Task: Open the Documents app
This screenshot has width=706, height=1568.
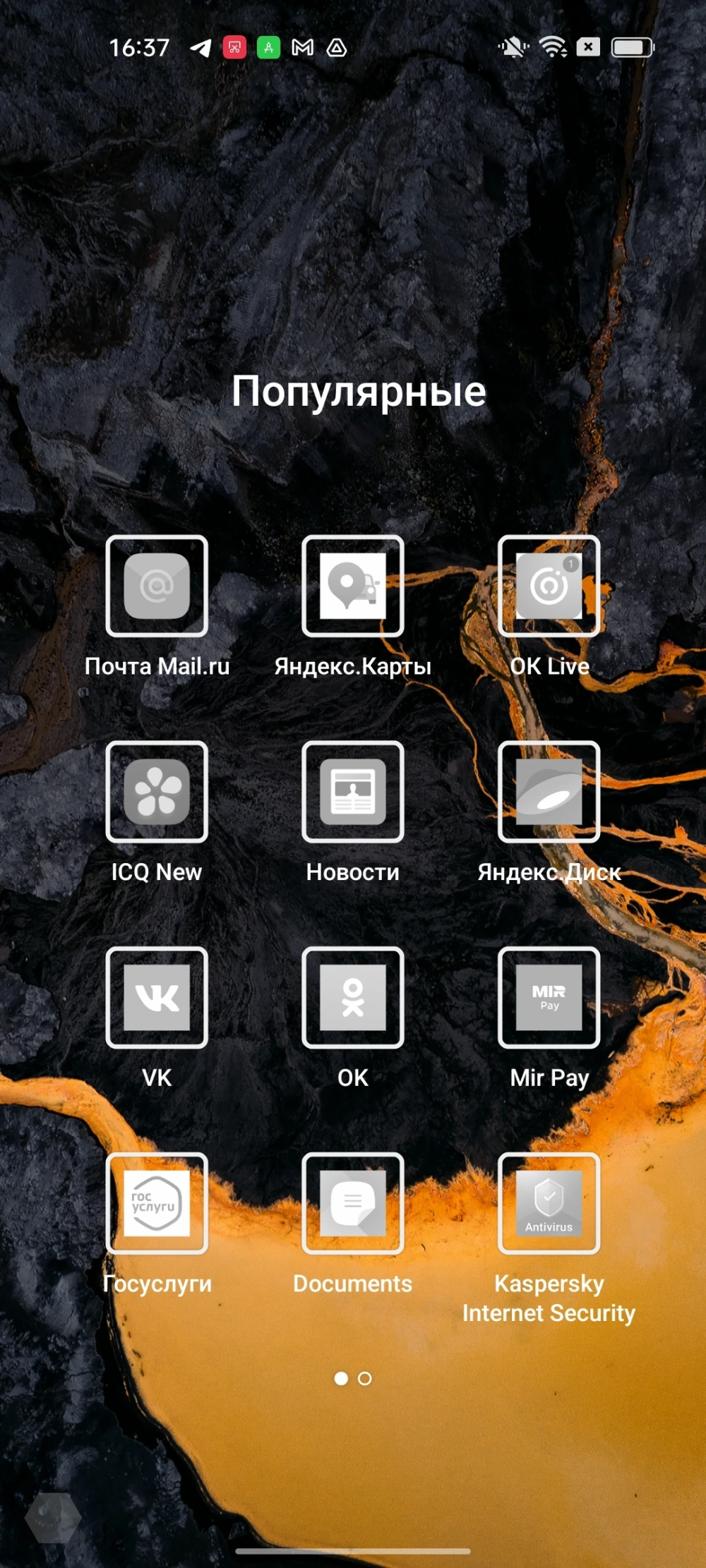Action: tap(353, 1204)
